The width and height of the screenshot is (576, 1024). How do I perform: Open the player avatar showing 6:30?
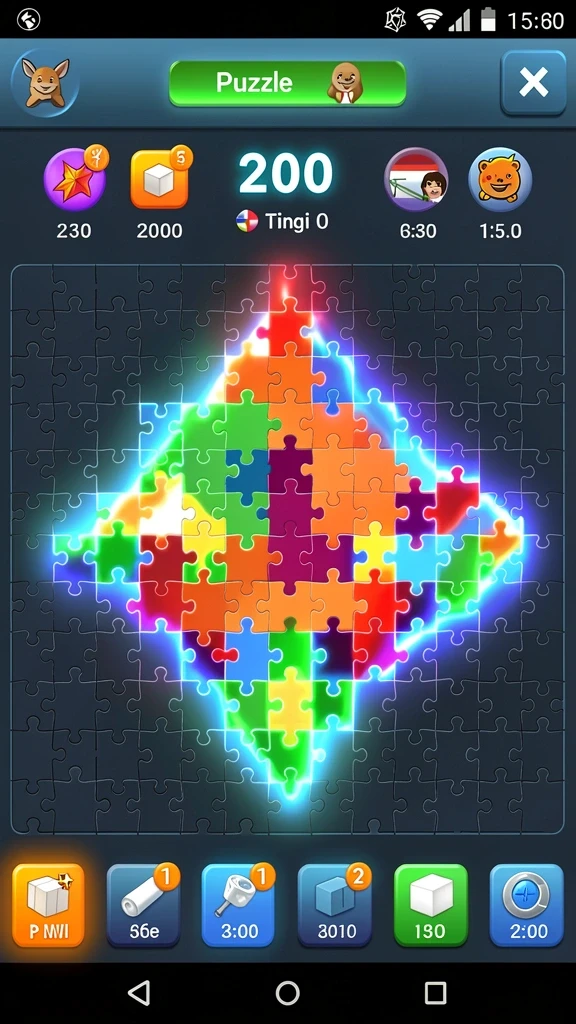tap(416, 179)
